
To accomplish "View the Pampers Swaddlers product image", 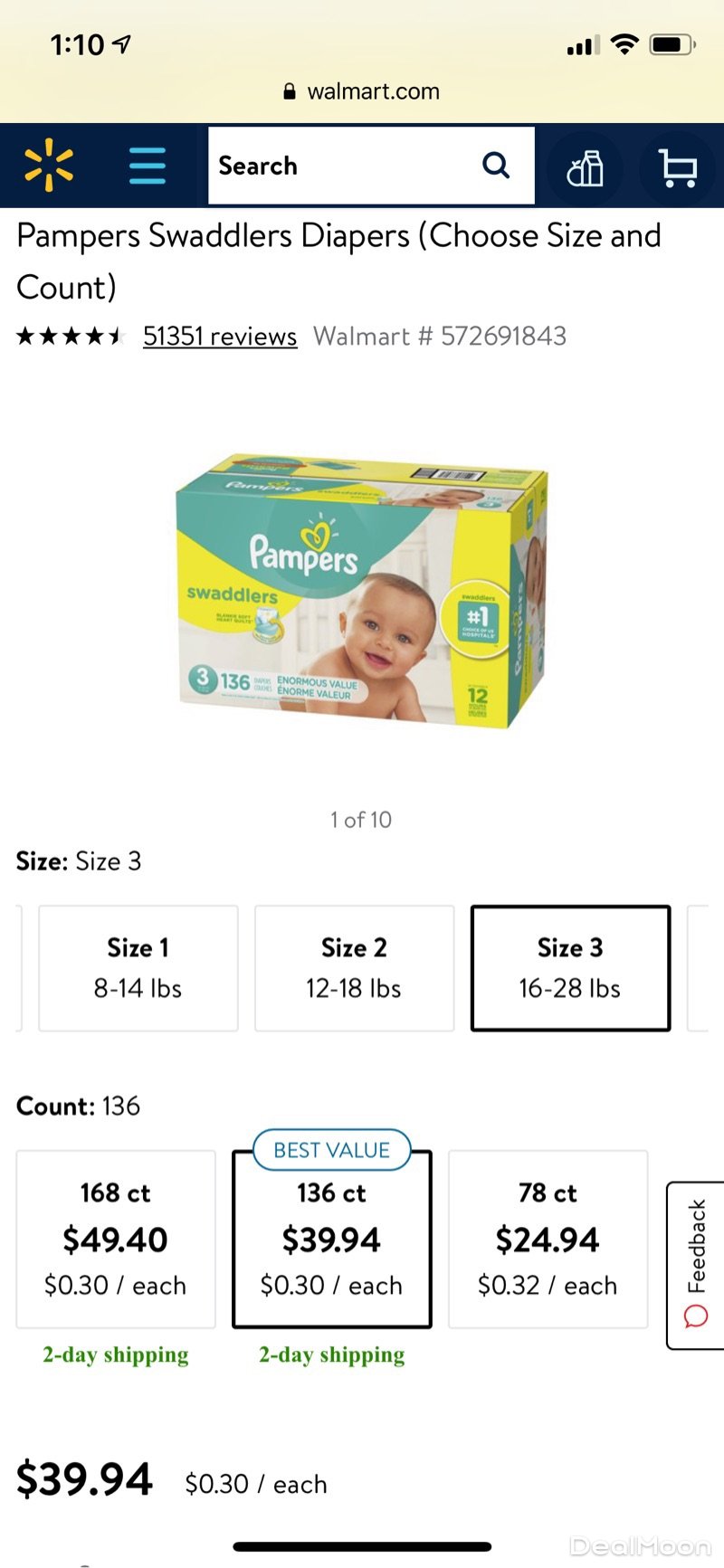I will click(362, 593).
